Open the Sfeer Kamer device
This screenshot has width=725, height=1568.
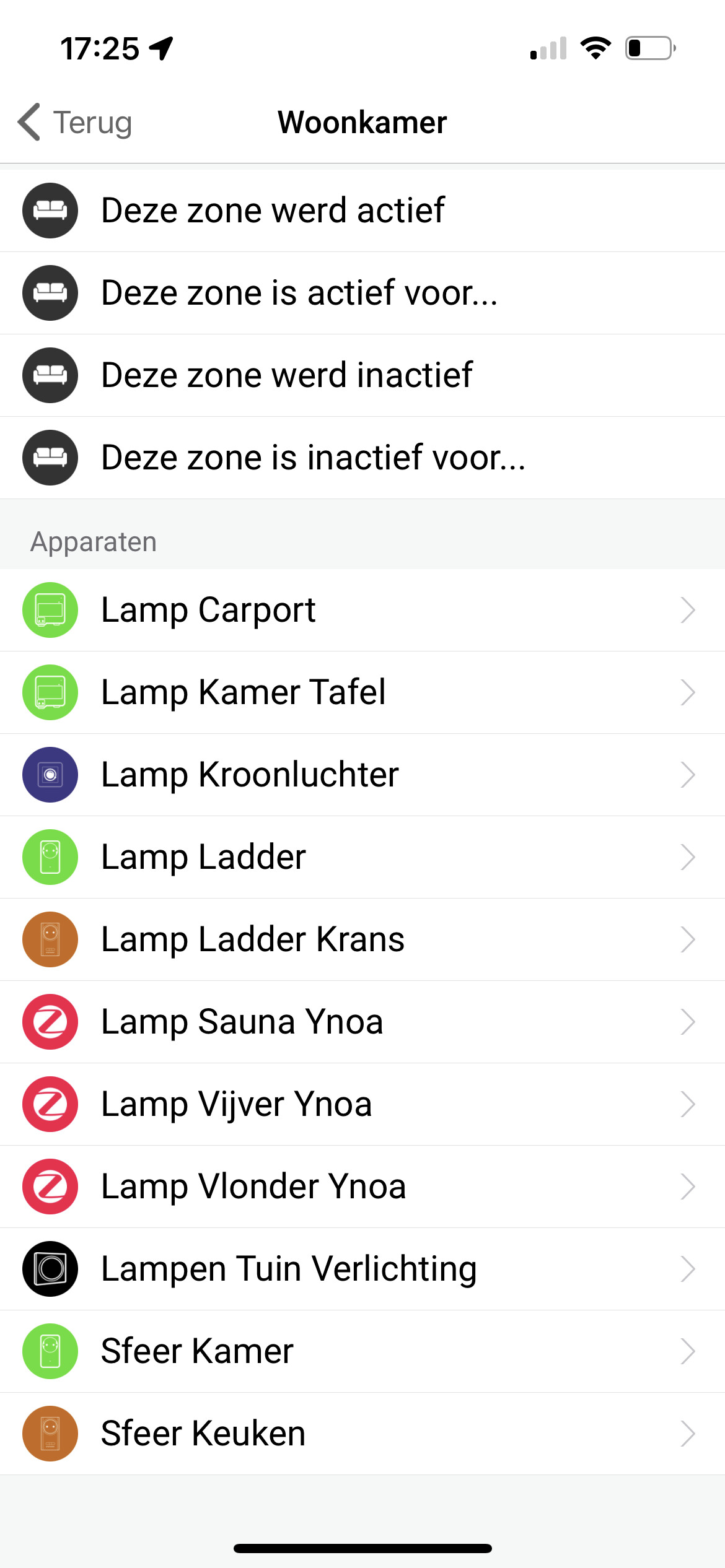362,1351
